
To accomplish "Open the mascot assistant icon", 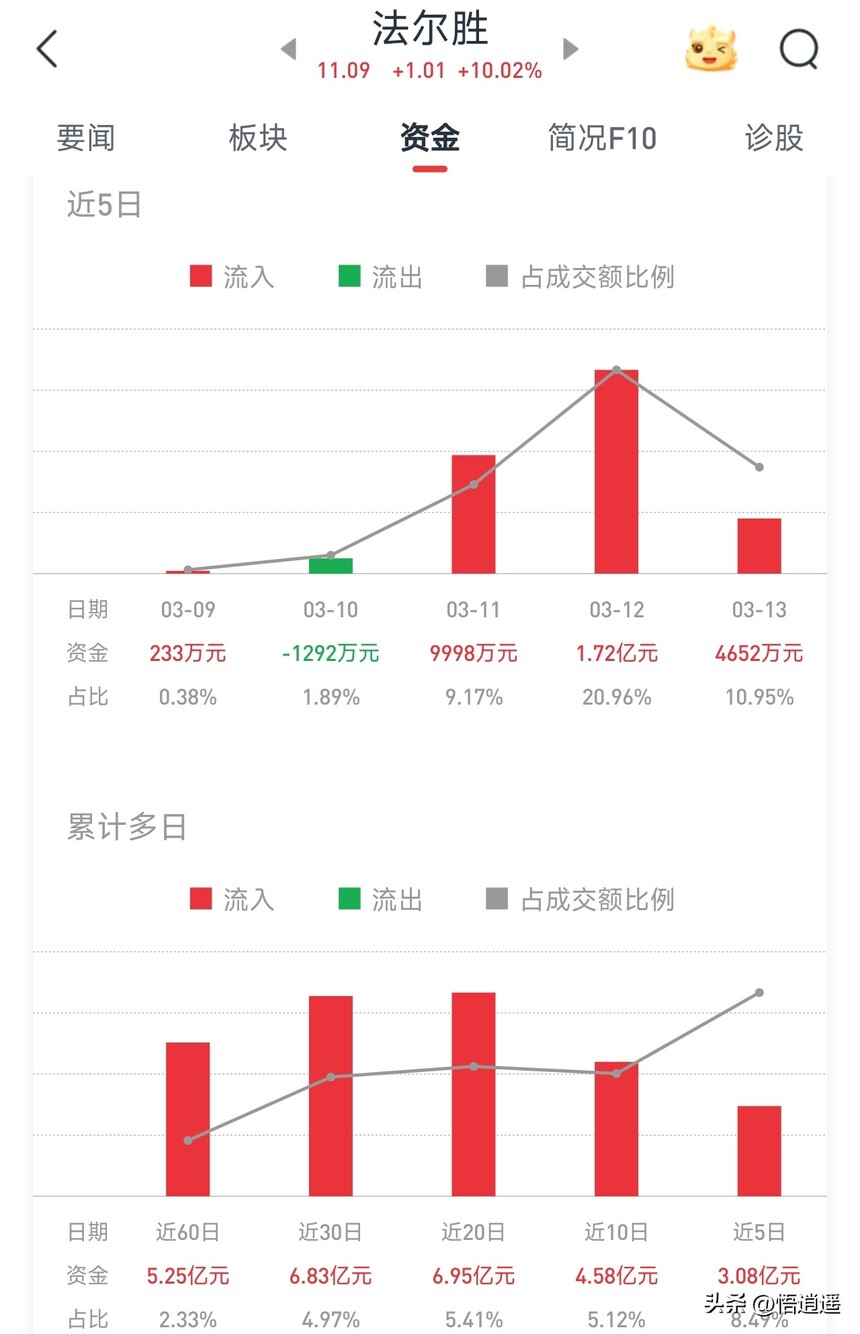I will pos(710,49).
